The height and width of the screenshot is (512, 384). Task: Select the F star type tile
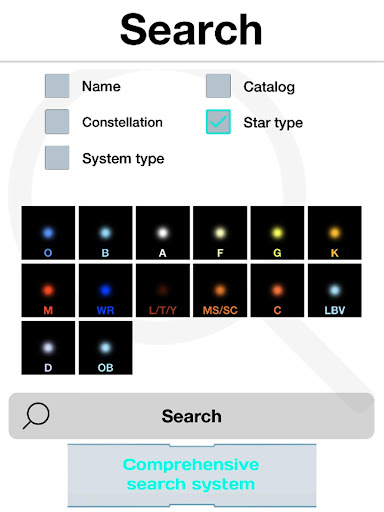coord(220,233)
